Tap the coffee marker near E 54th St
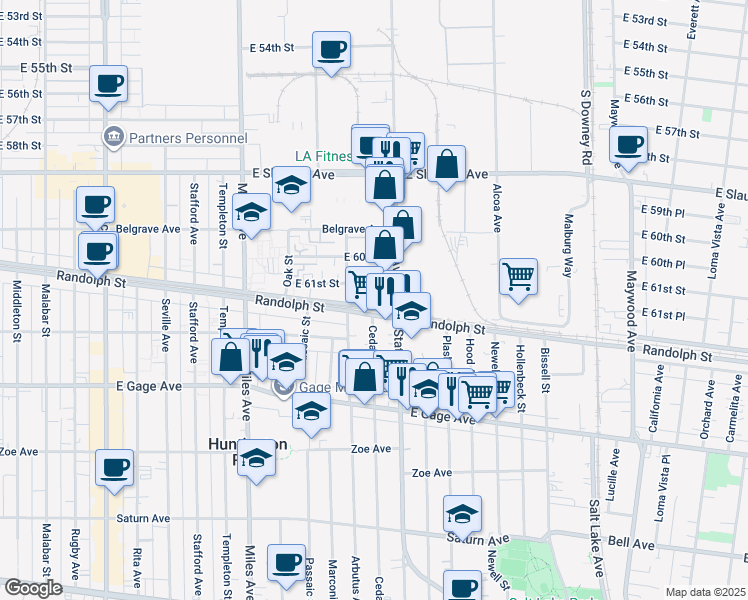Image resolution: width=748 pixels, height=600 pixels. [331, 49]
